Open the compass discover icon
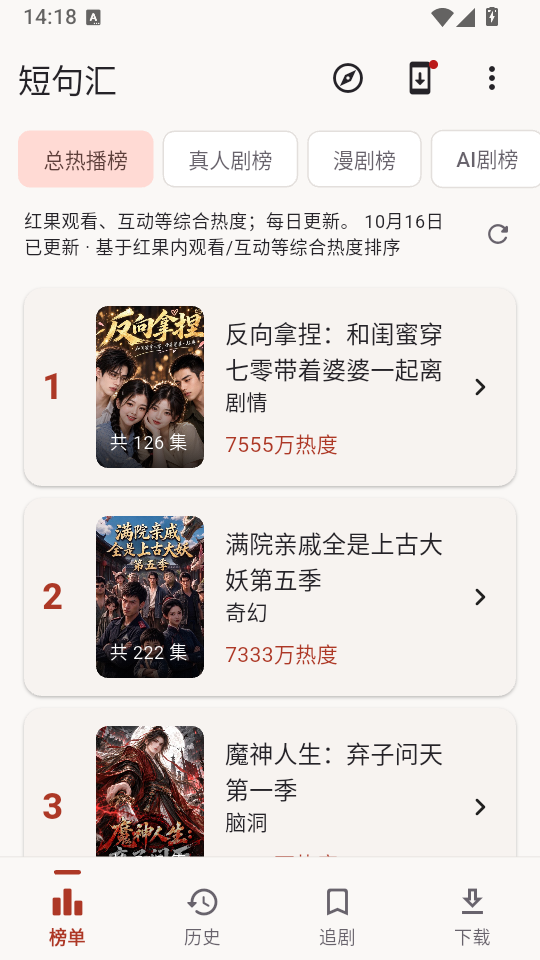 click(x=348, y=79)
